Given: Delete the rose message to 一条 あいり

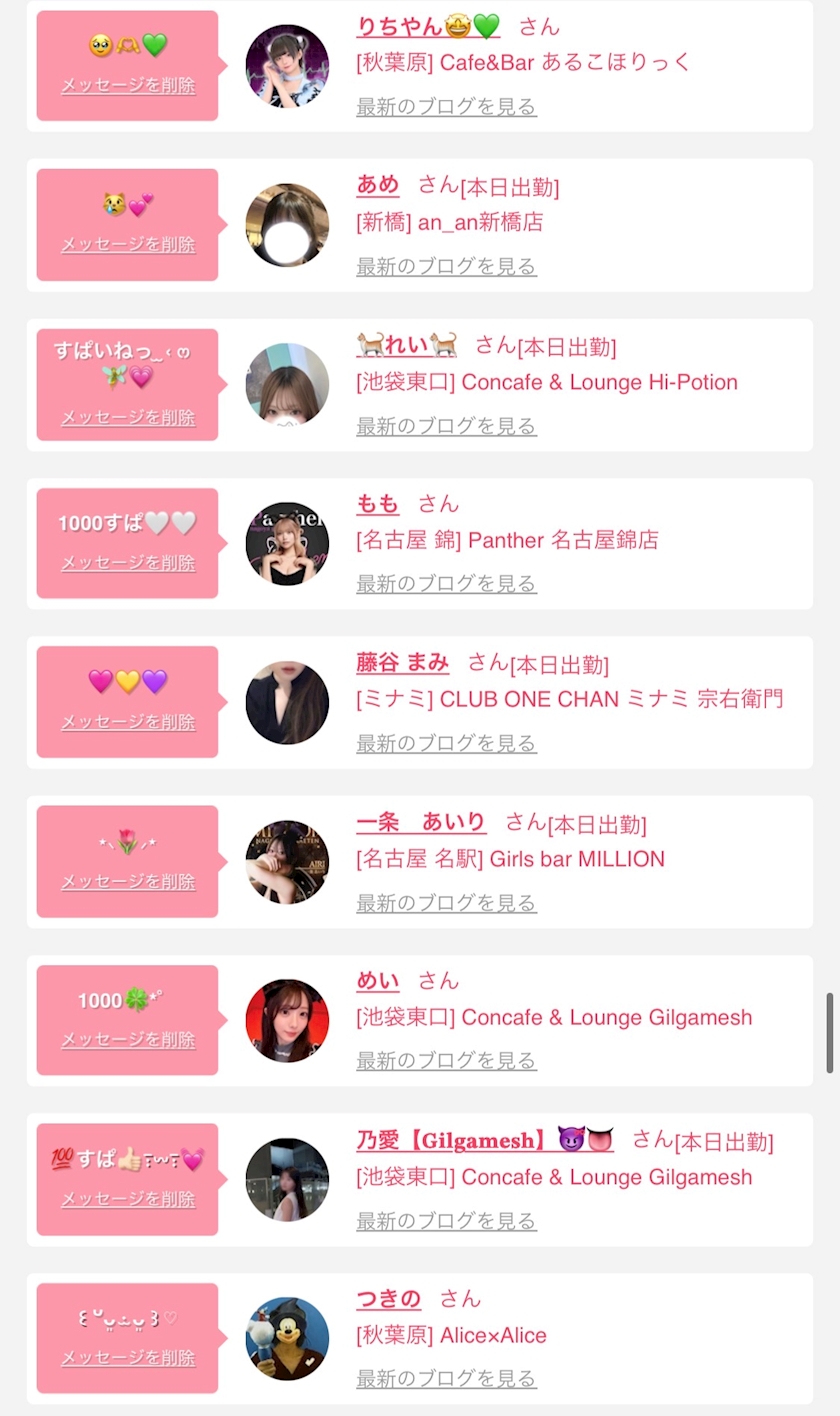Looking at the screenshot, I should (x=128, y=882).
